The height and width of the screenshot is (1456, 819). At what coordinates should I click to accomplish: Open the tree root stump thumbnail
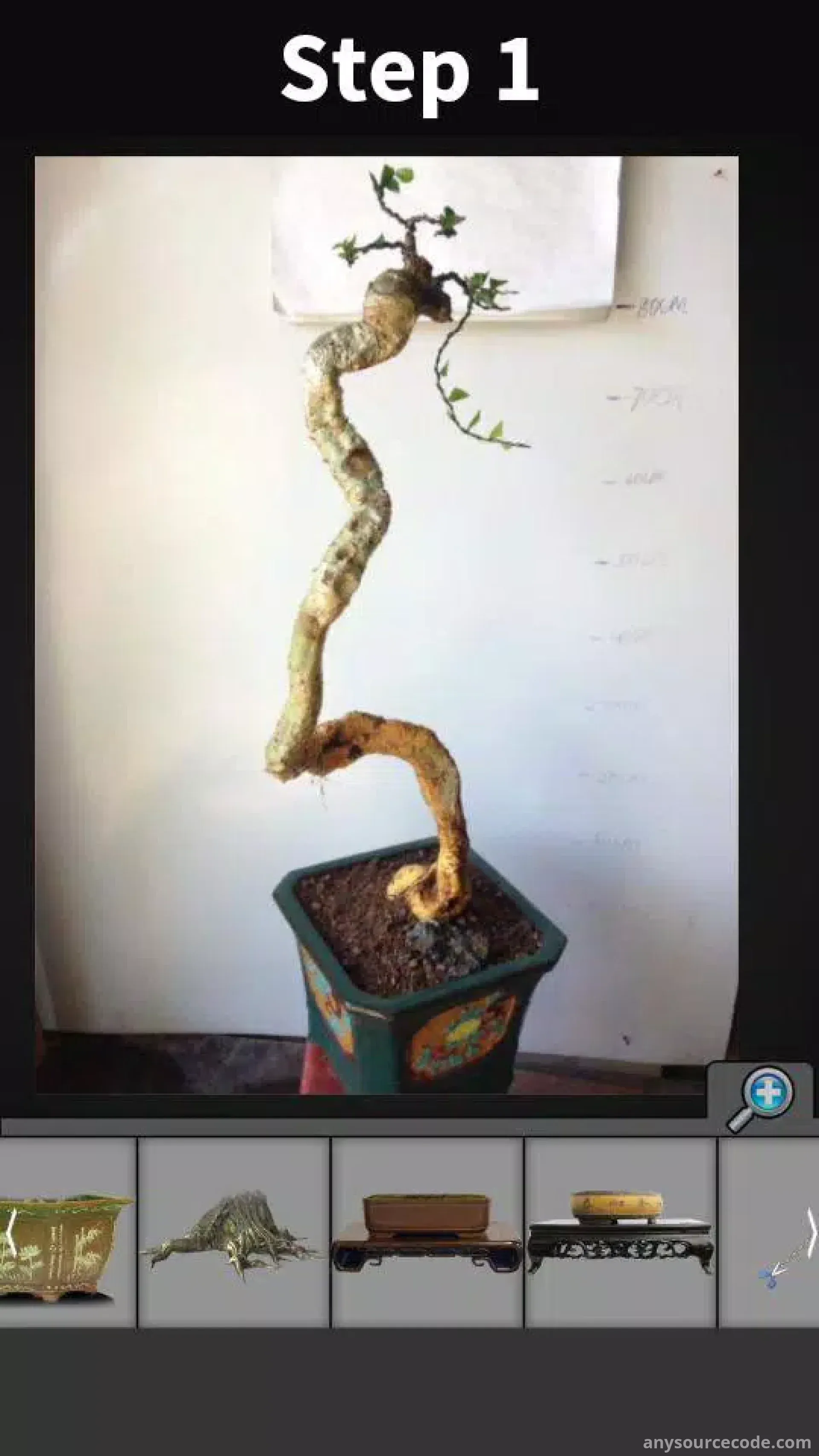pos(233,1232)
